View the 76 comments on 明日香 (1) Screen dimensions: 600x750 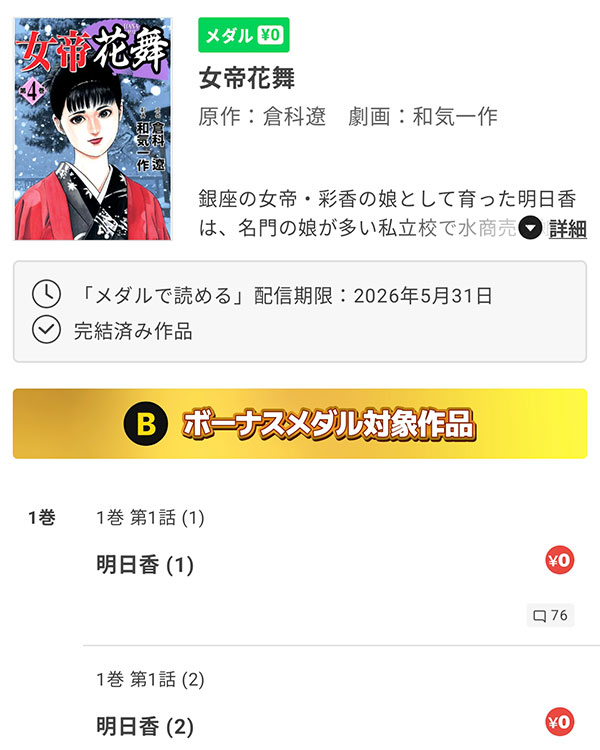(x=550, y=615)
